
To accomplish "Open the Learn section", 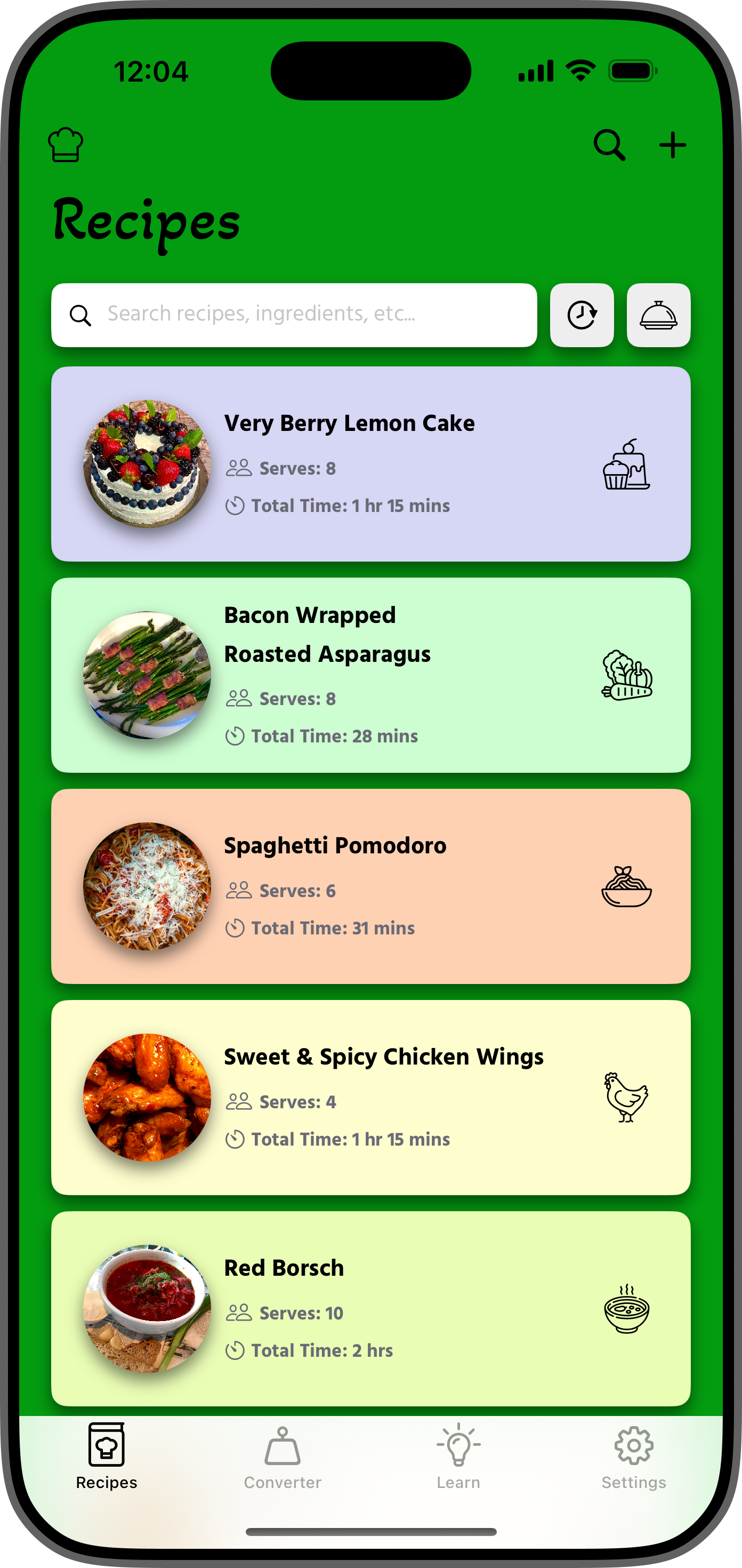I will tap(457, 1461).
